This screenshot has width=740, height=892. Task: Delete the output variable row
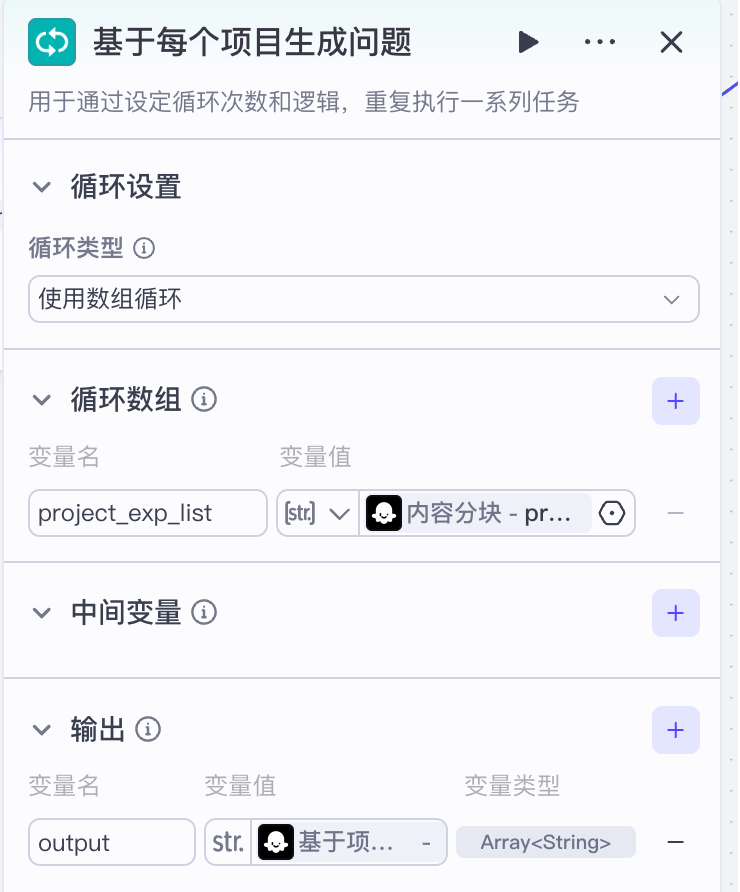click(675, 842)
